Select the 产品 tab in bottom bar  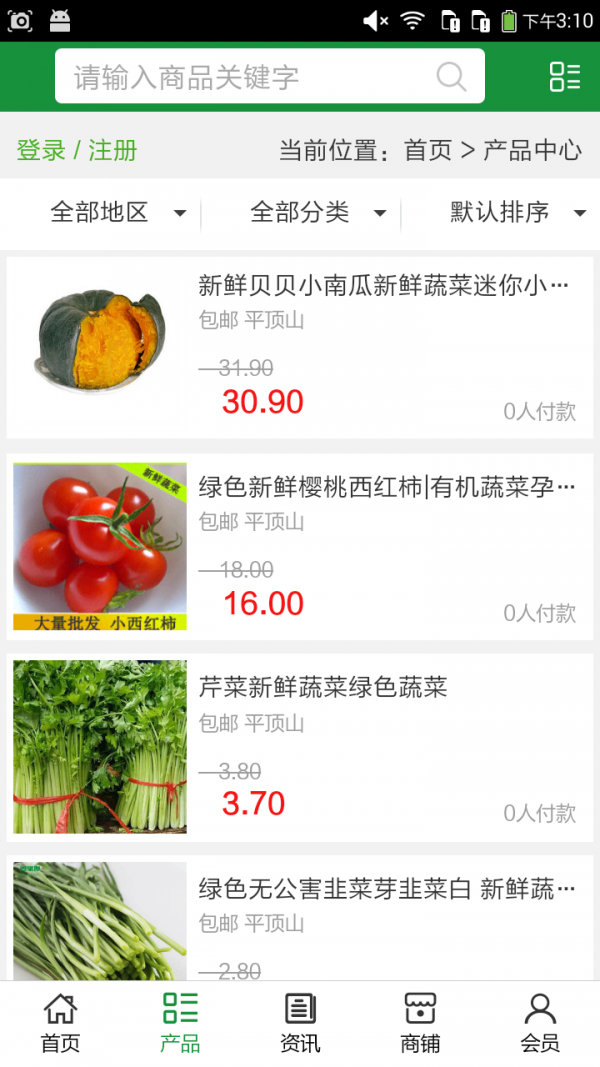[x=180, y=1023]
